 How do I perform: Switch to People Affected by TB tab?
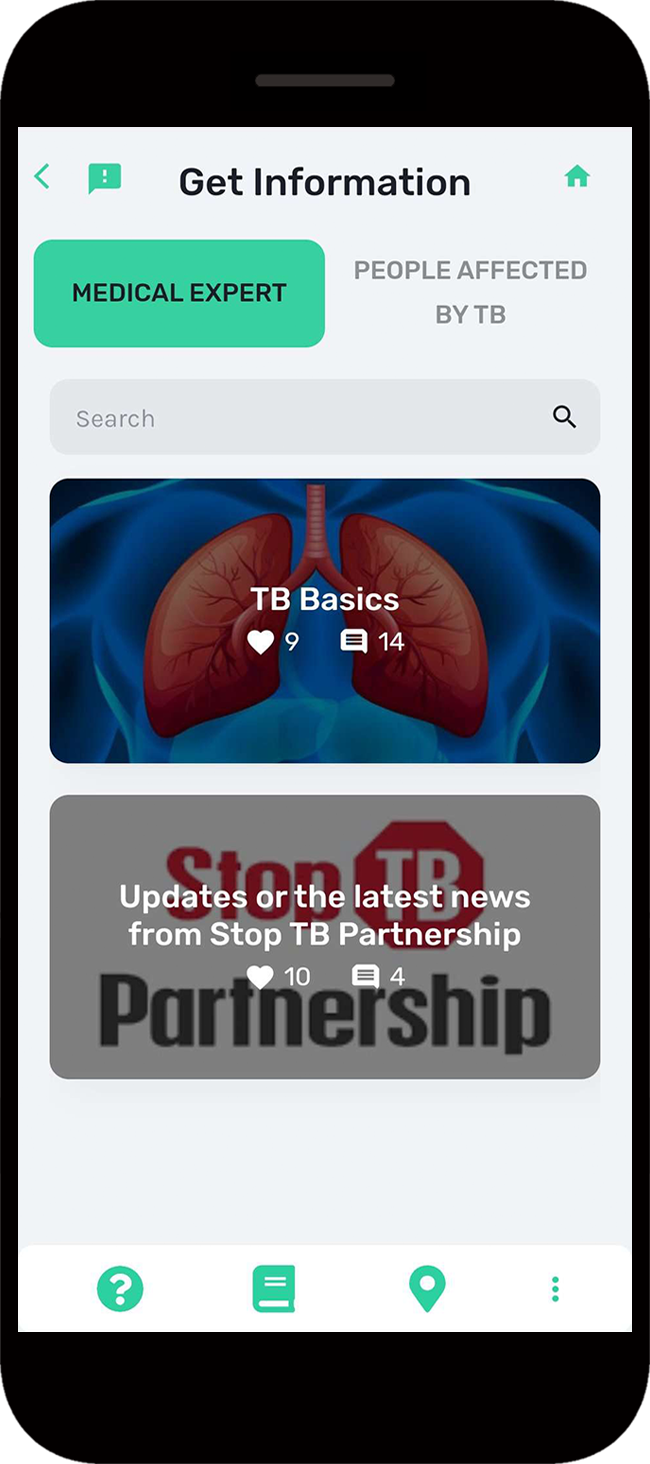(x=470, y=292)
